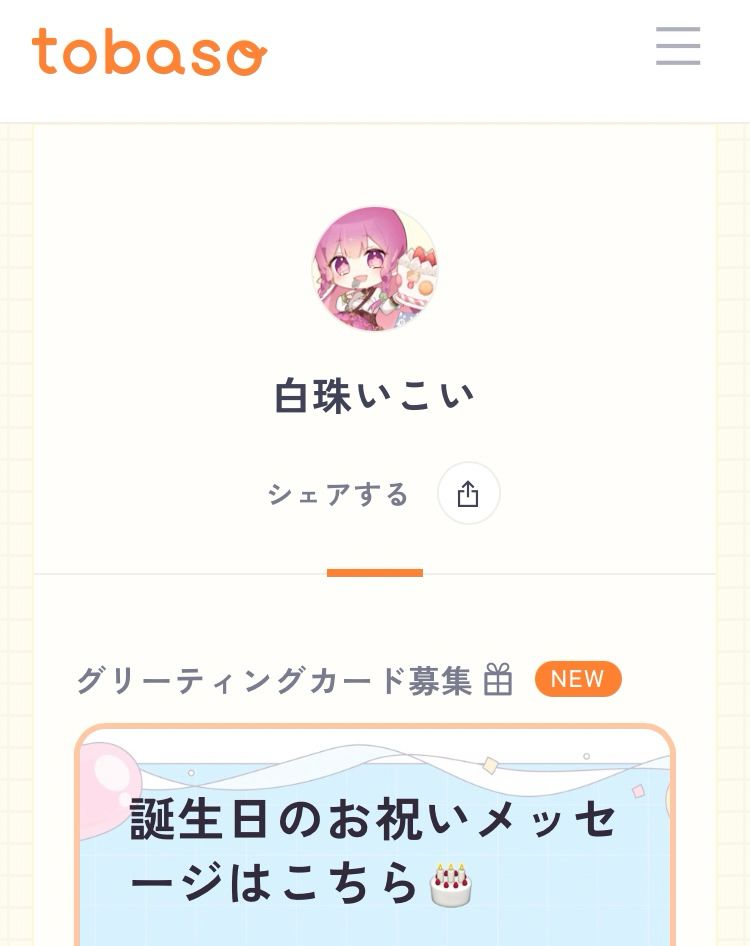
Task: Tap the share icon button
Action: click(468, 494)
